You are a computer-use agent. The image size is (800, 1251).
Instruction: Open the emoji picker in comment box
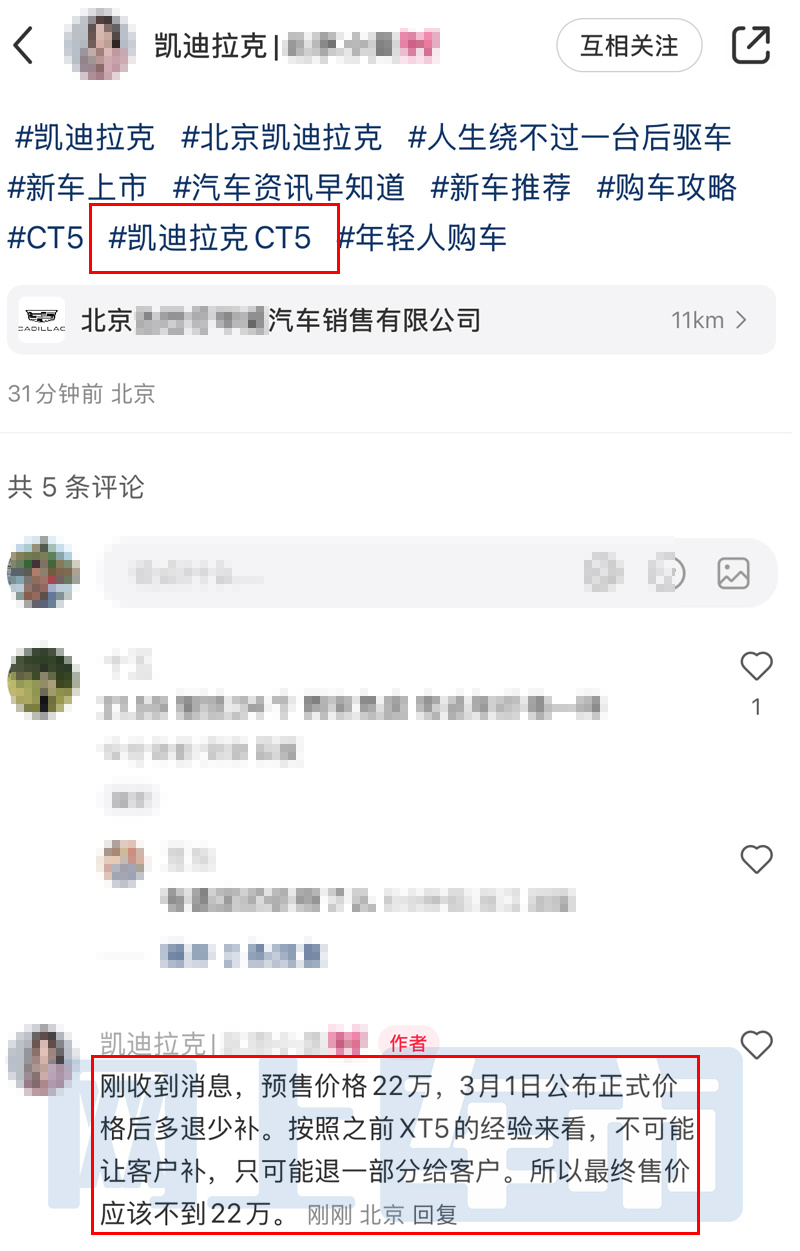pos(667,573)
